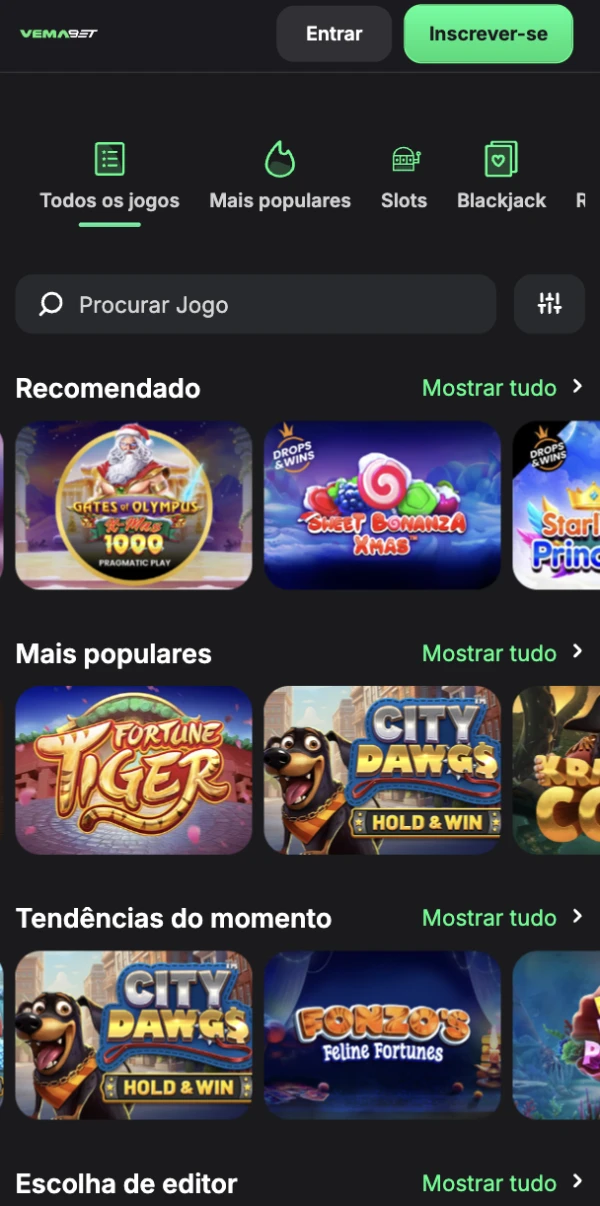Show all Recomendado games

502,388
